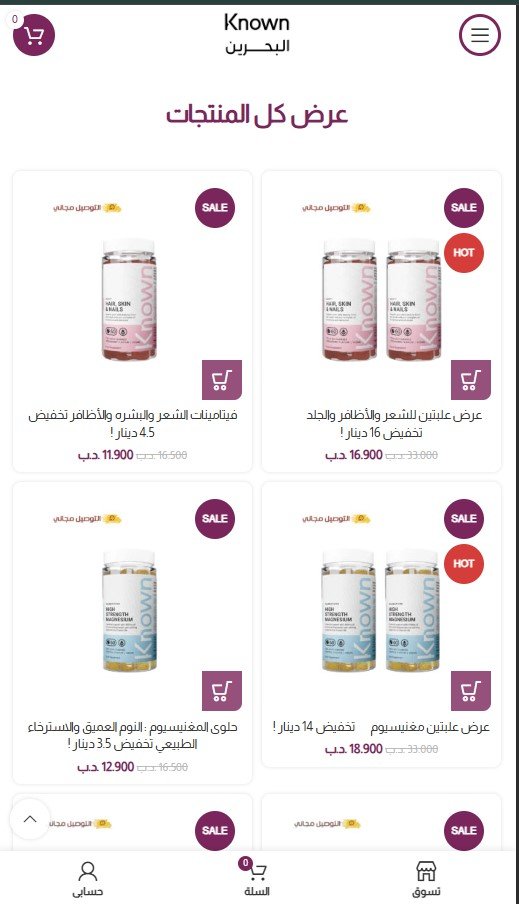Tap the Known البحرين logo
This screenshot has height=904, width=519.
257,34
